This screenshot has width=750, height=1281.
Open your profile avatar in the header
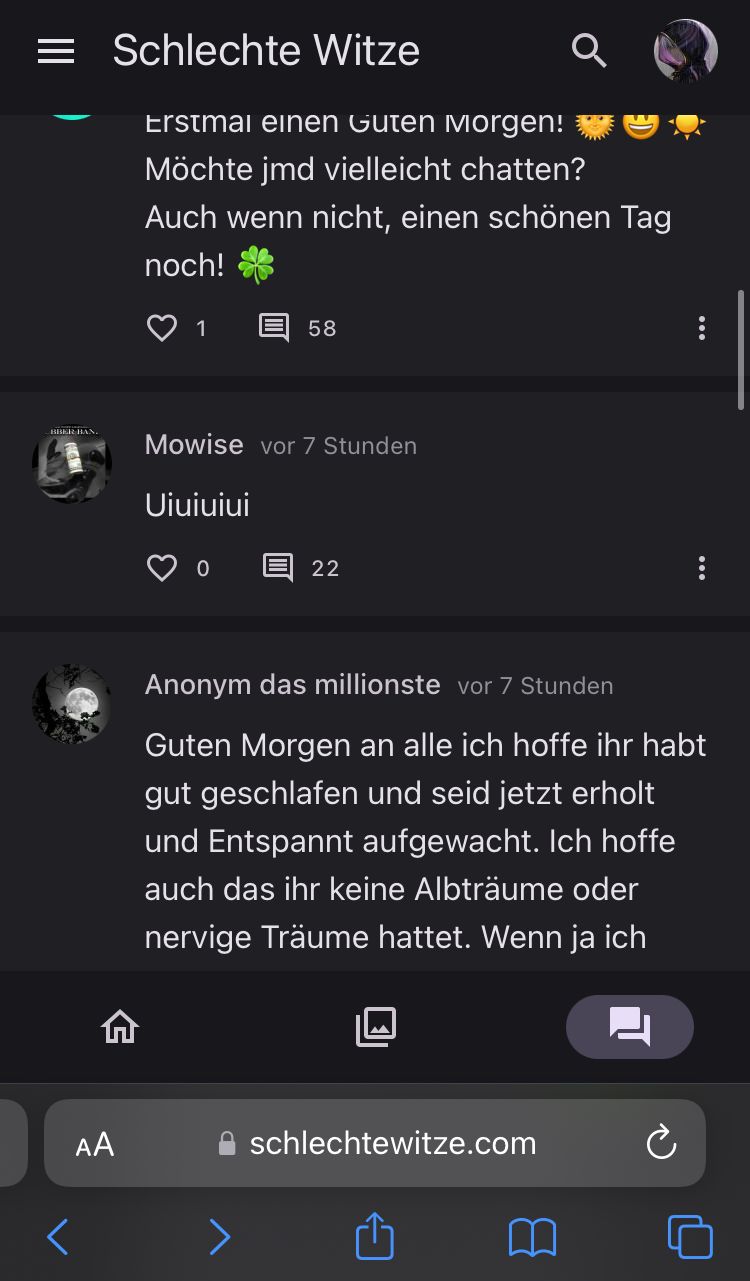(685, 51)
